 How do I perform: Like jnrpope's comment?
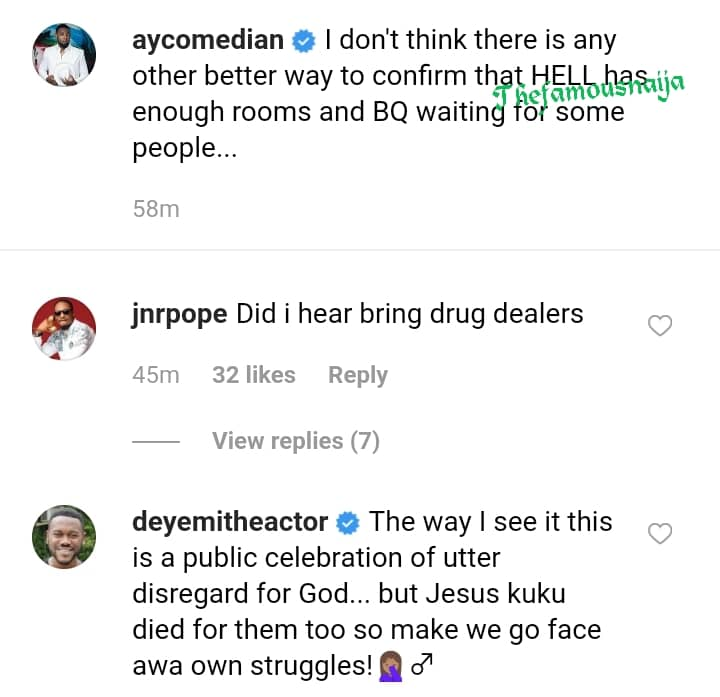click(660, 325)
